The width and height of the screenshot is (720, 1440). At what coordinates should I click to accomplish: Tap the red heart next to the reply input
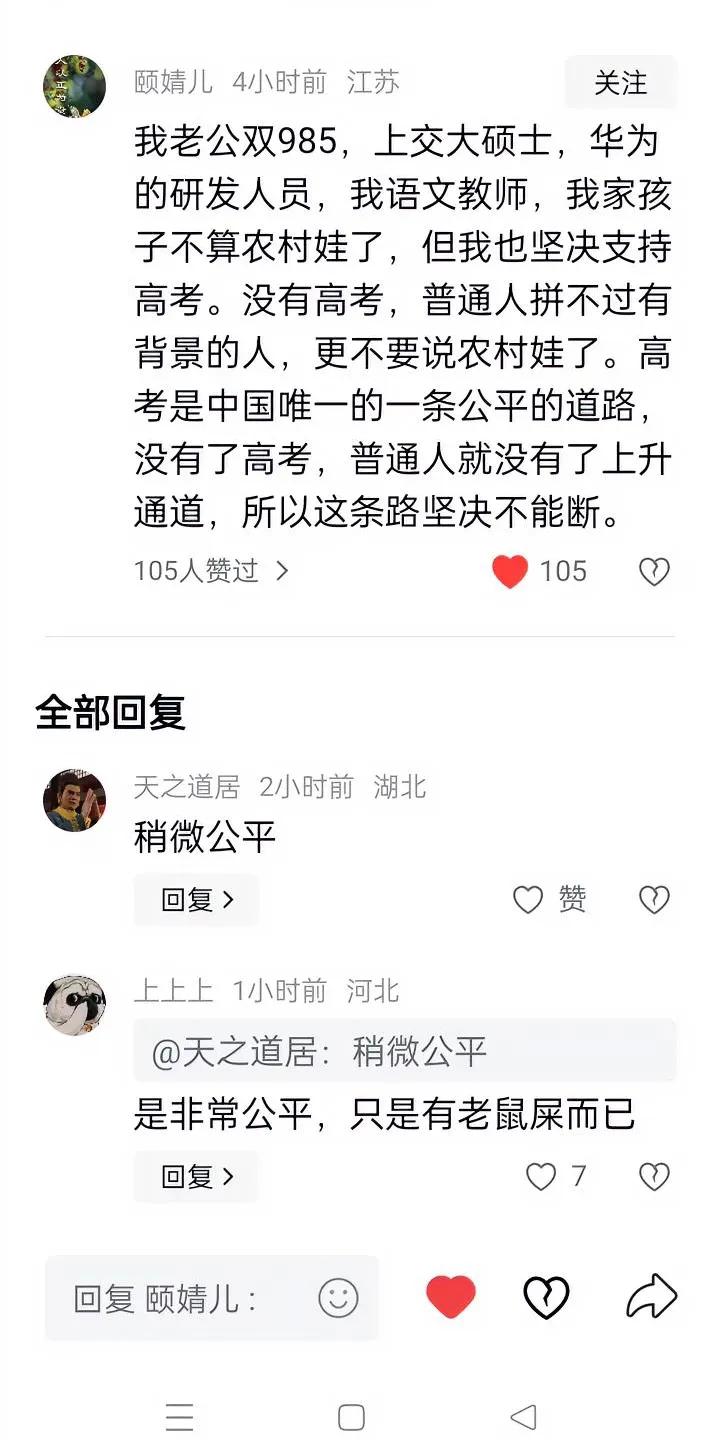click(449, 1295)
